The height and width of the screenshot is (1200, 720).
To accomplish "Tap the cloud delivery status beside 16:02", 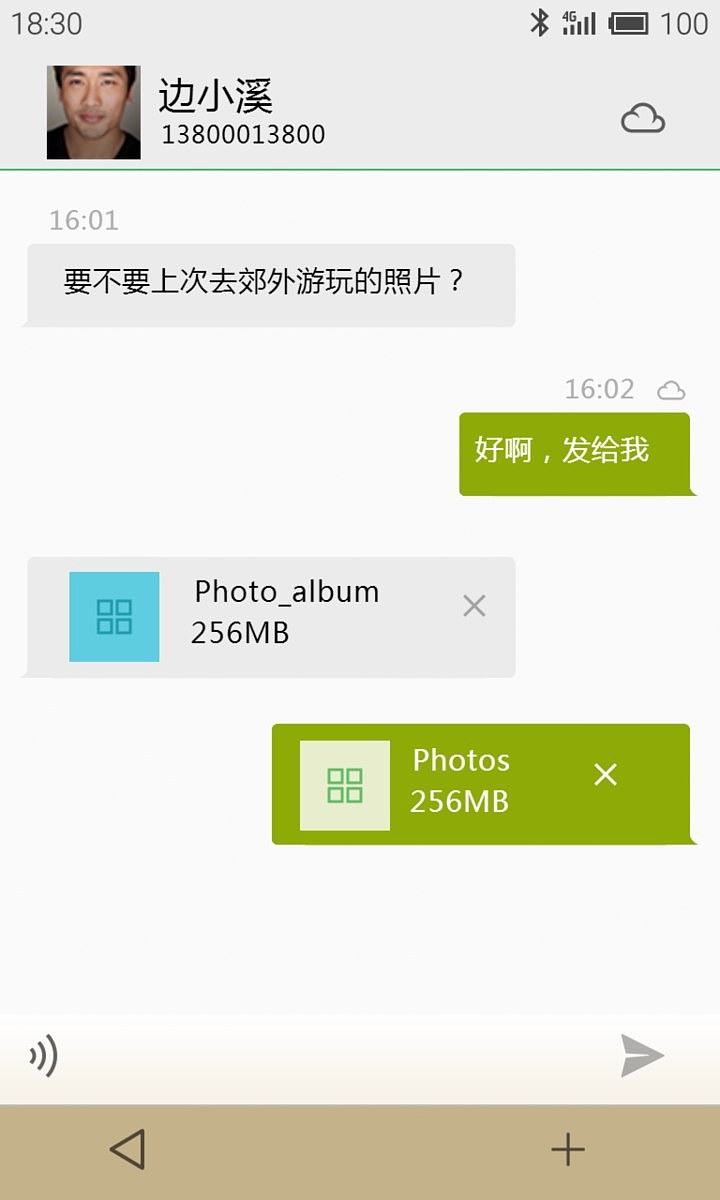I will point(670,390).
